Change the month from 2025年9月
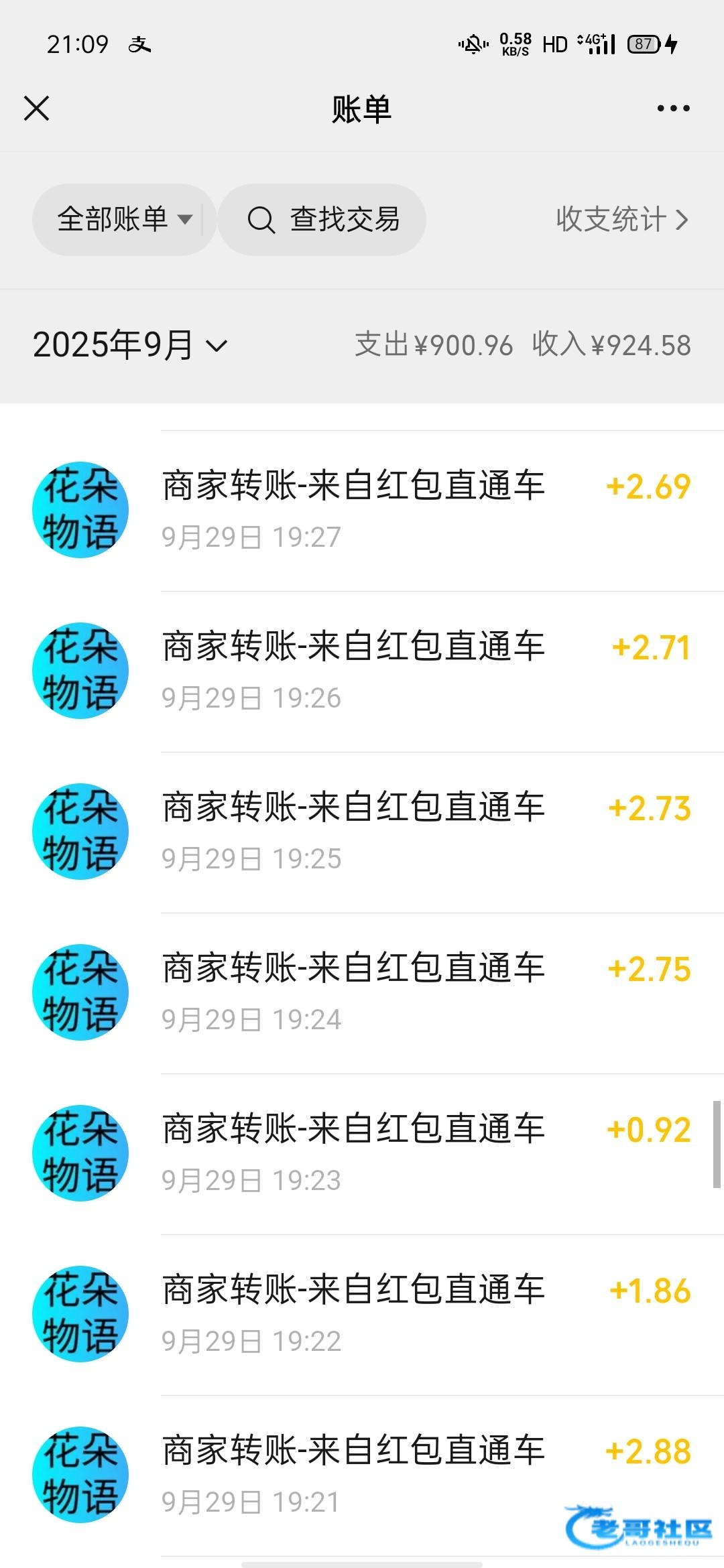The image size is (724, 1568). 131,346
